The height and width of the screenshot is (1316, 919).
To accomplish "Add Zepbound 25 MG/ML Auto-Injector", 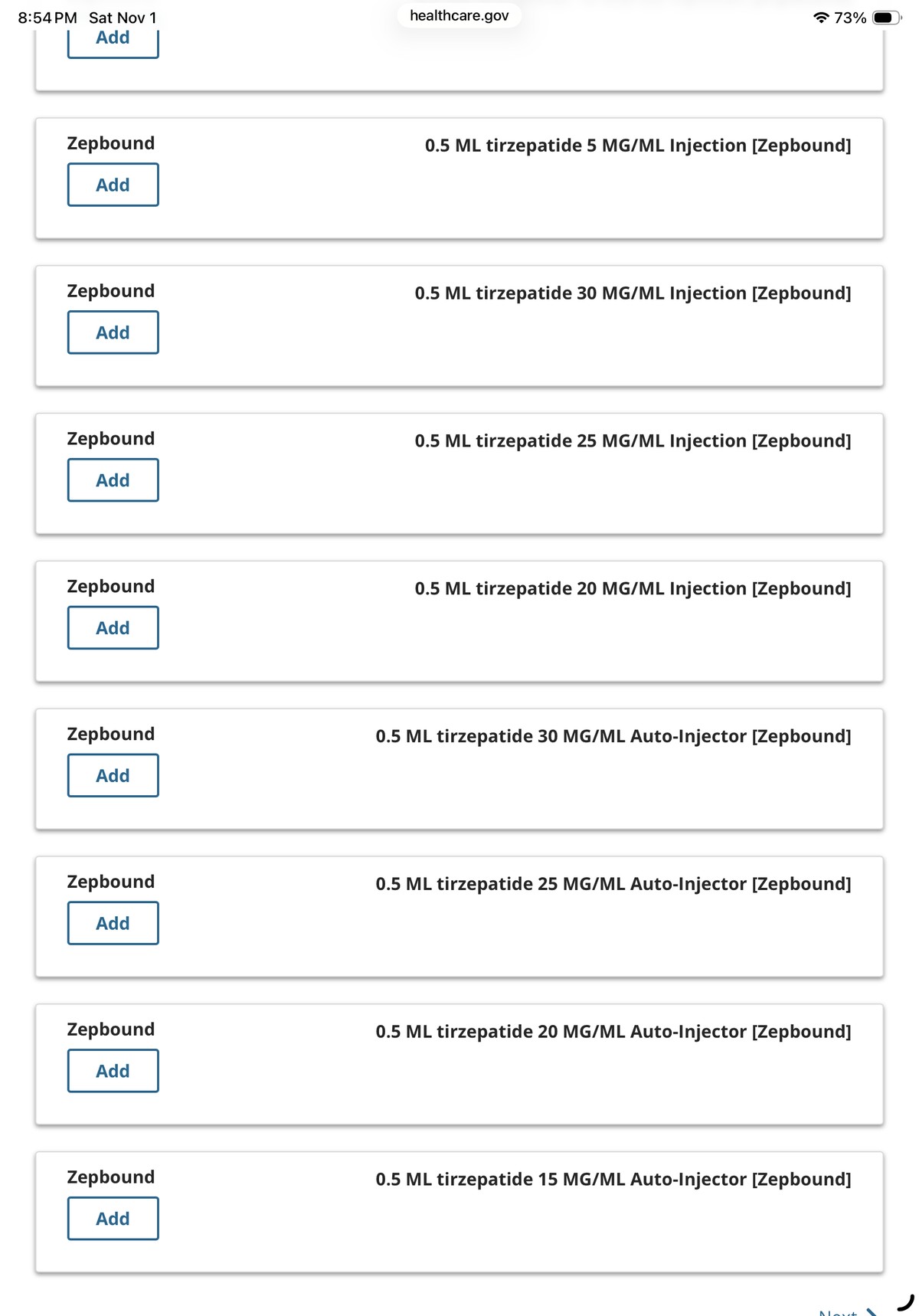I will point(113,923).
